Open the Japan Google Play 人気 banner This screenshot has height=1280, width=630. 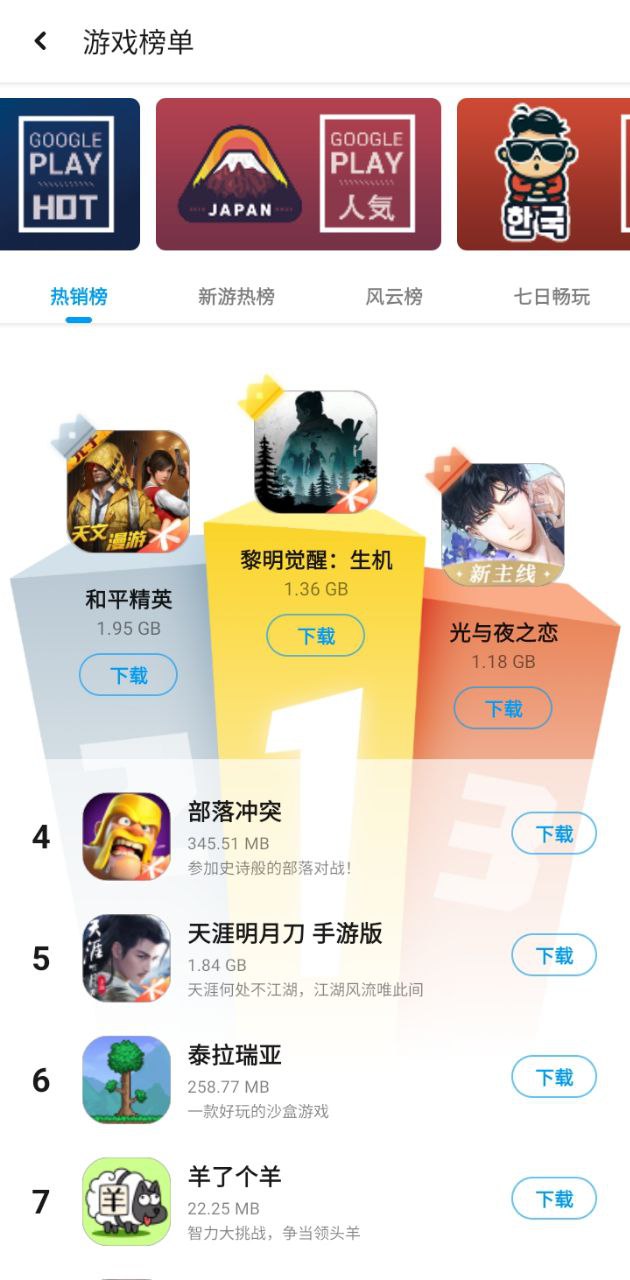[x=298, y=174]
